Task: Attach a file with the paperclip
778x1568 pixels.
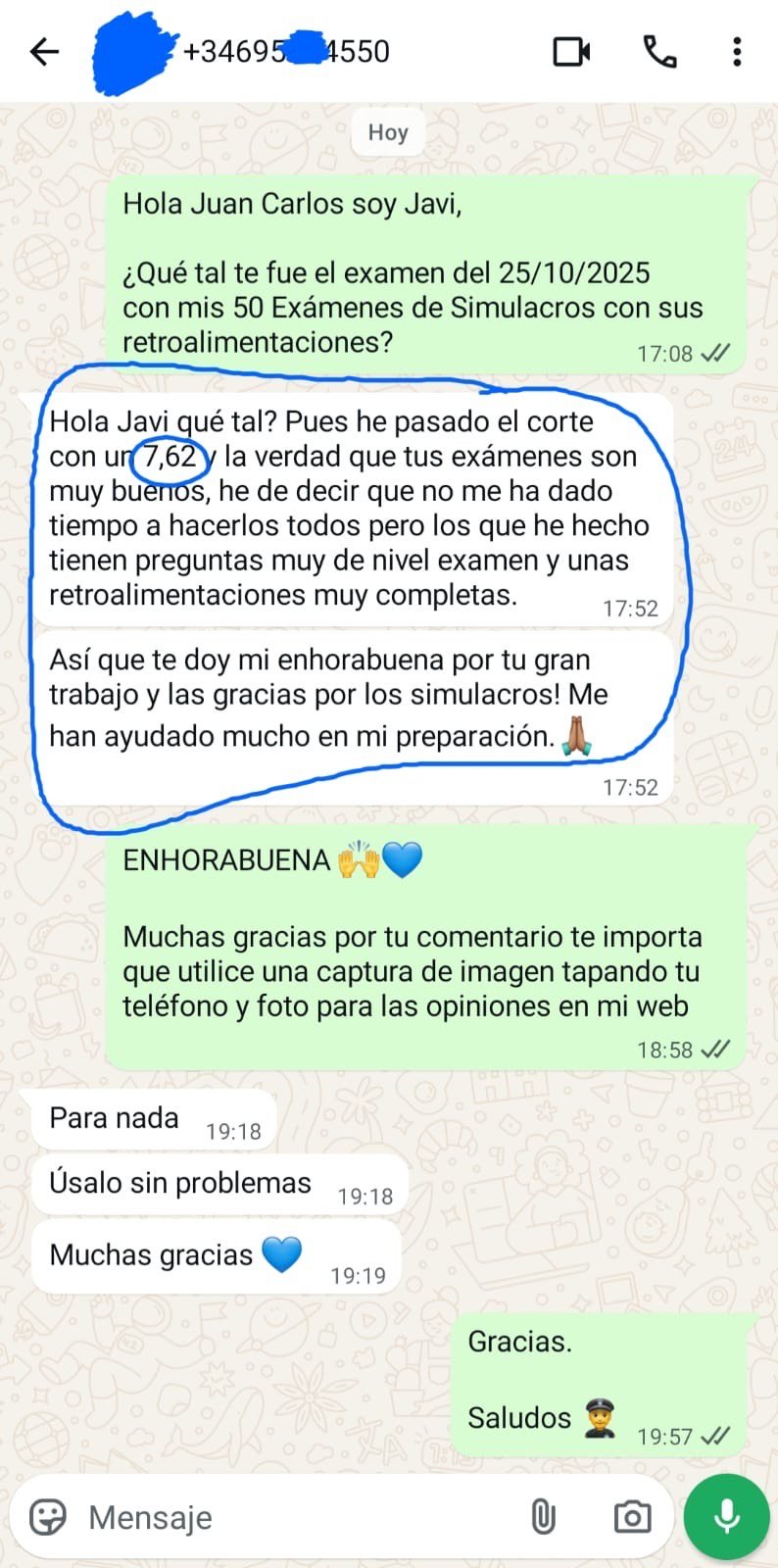Action: tap(543, 1517)
